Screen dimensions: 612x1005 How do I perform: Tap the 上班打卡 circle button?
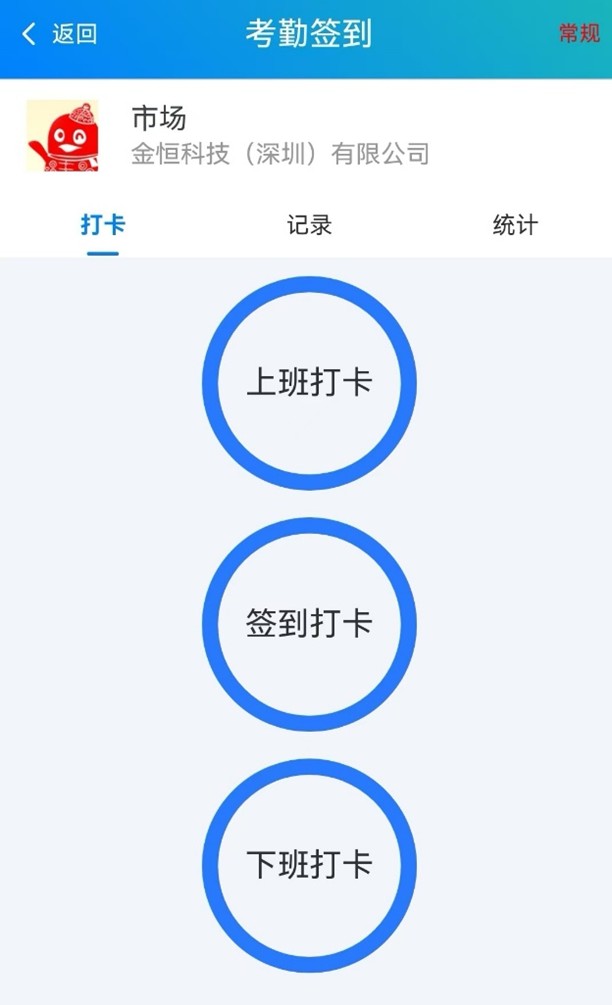(309, 383)
